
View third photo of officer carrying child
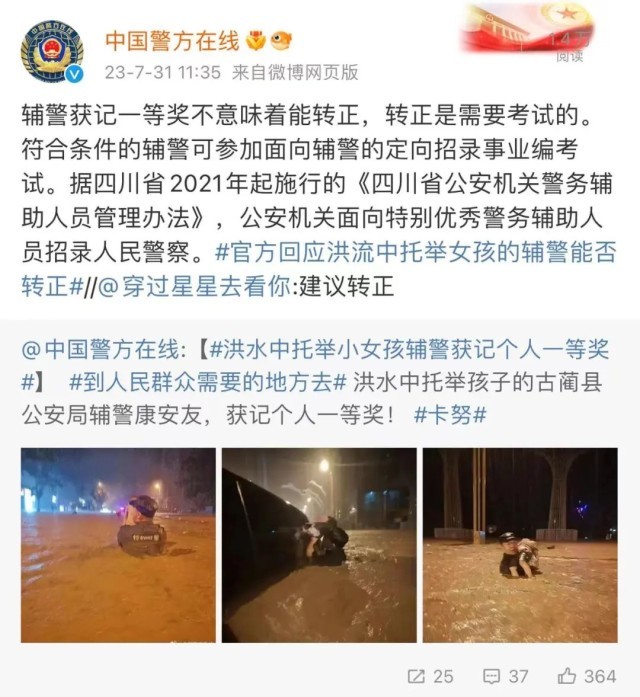tap(519, 544)
